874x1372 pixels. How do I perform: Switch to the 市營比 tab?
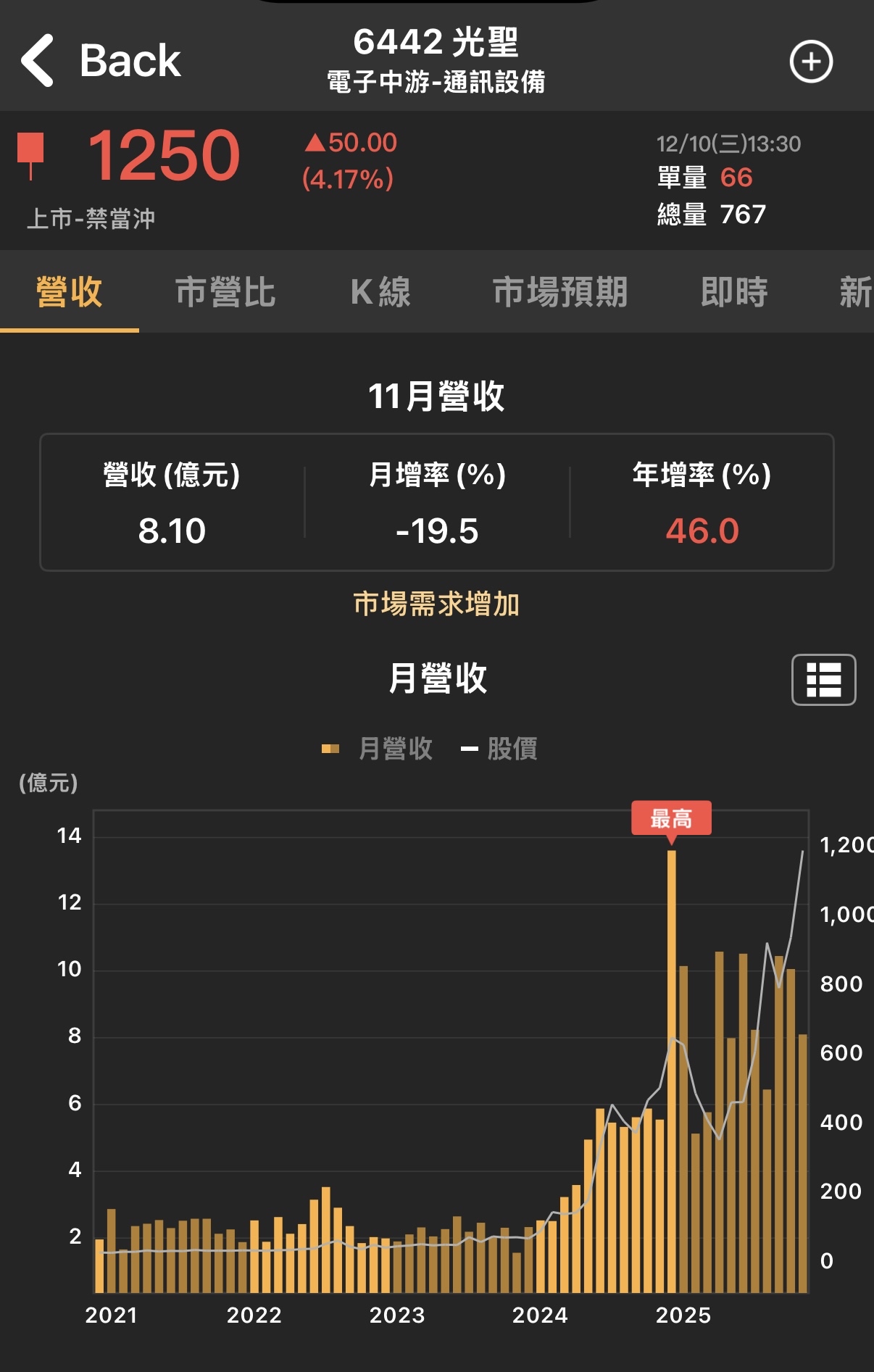coord(225,293)
